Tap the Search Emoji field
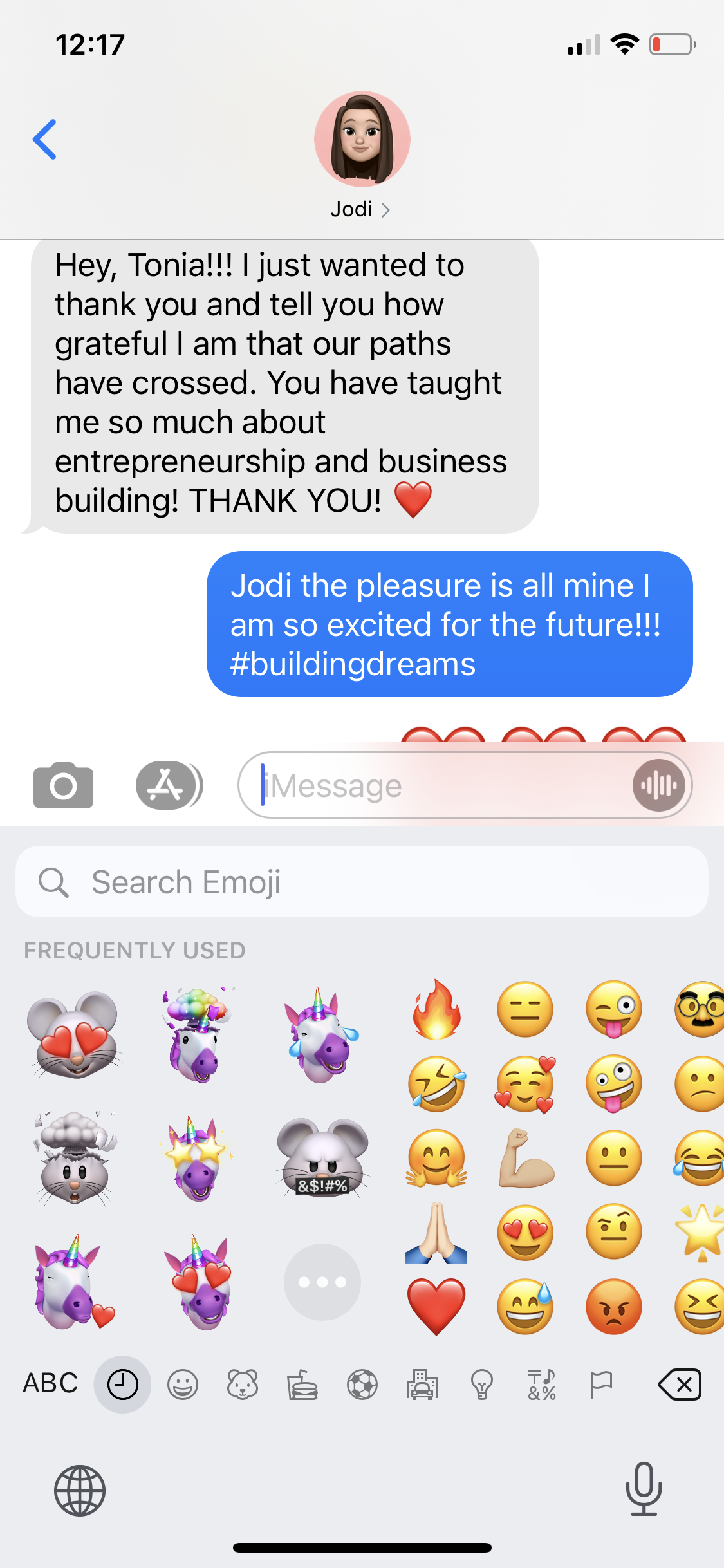Screen dimensions: 724x1568 (362, 882)
